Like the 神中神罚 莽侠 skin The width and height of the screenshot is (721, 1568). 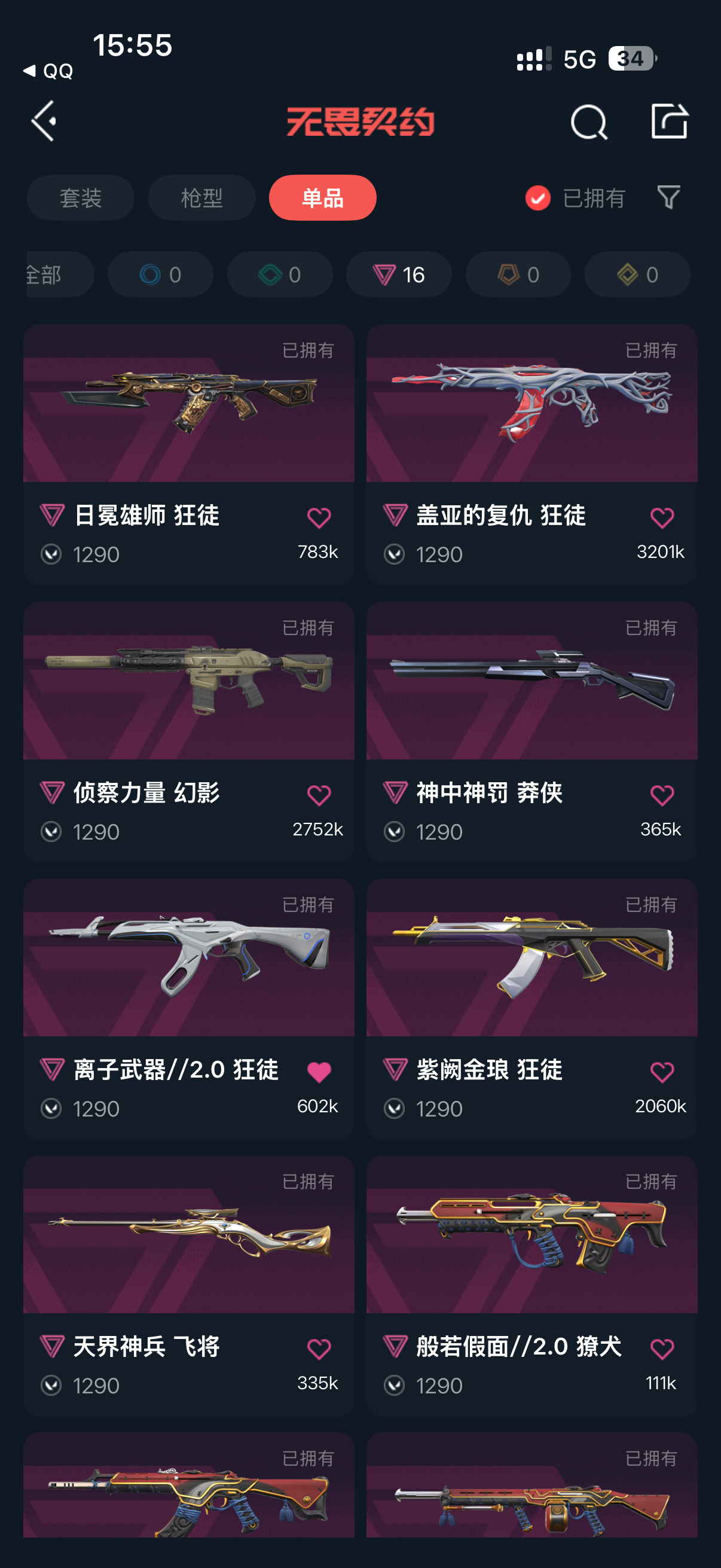[661, 795]
